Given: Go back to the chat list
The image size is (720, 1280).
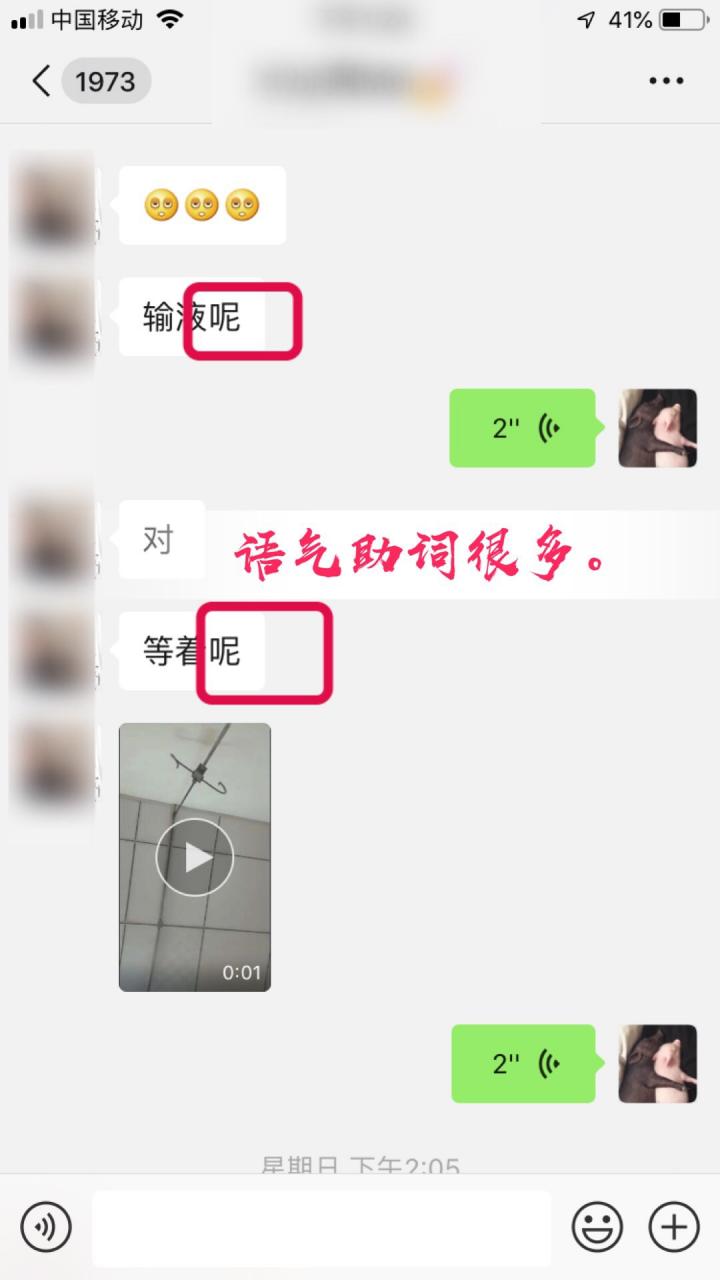Looking at the screenshot, I should pos(42,81).
